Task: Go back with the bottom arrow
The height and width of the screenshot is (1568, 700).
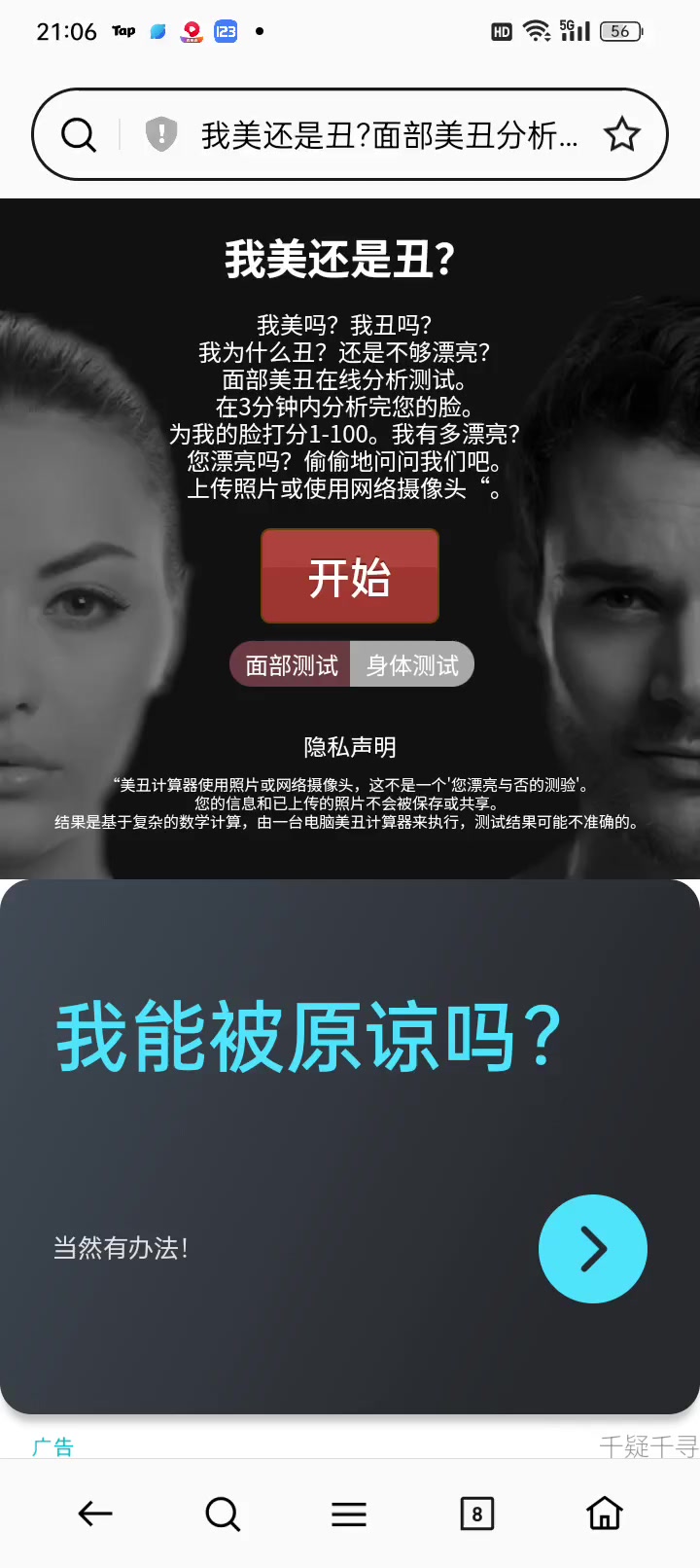Action: (95, 1514)
